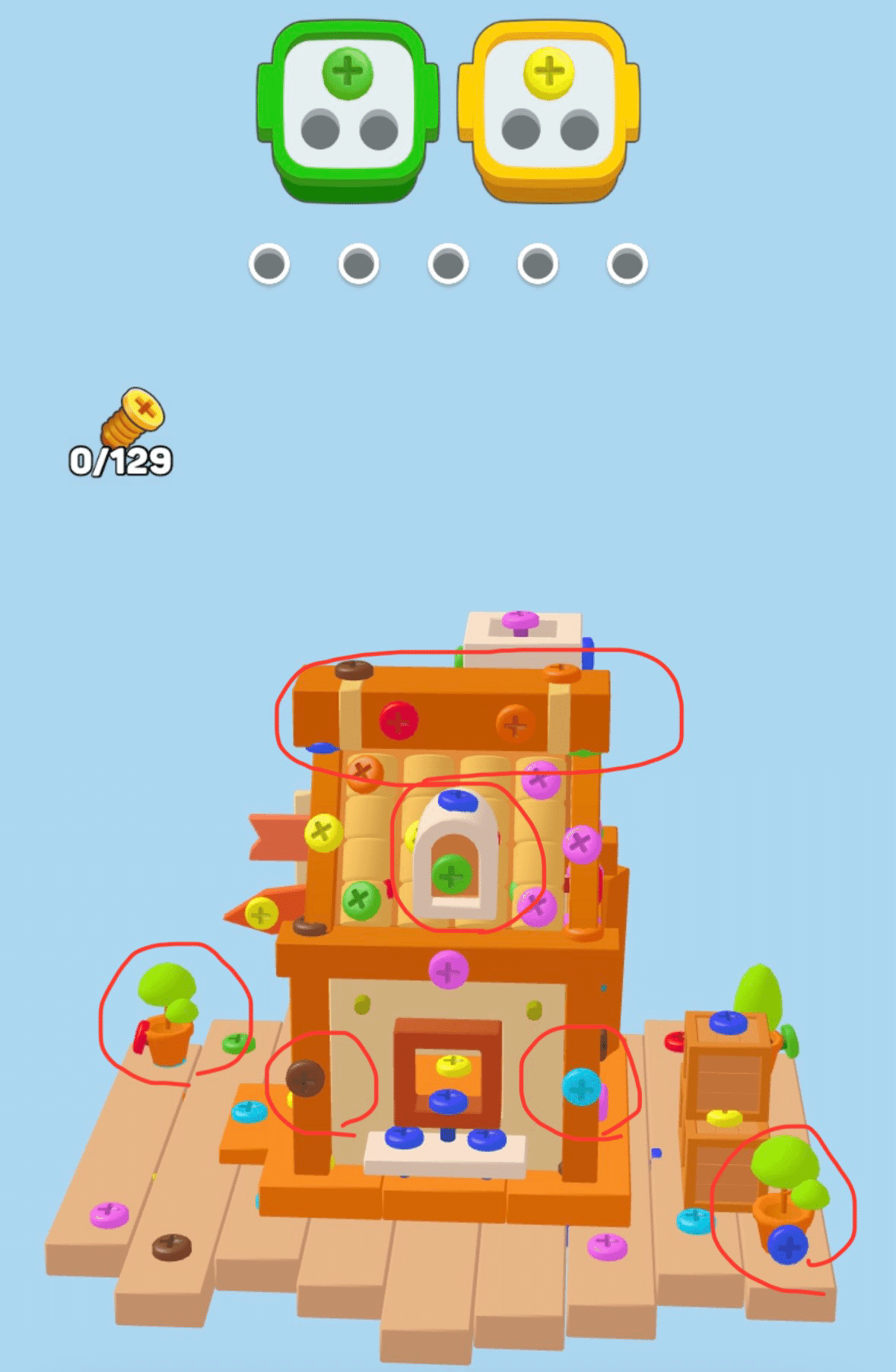Viewport: 896px width, 1372px height.
Task: Tap the red screw on the roof beam
Action: 399,719
